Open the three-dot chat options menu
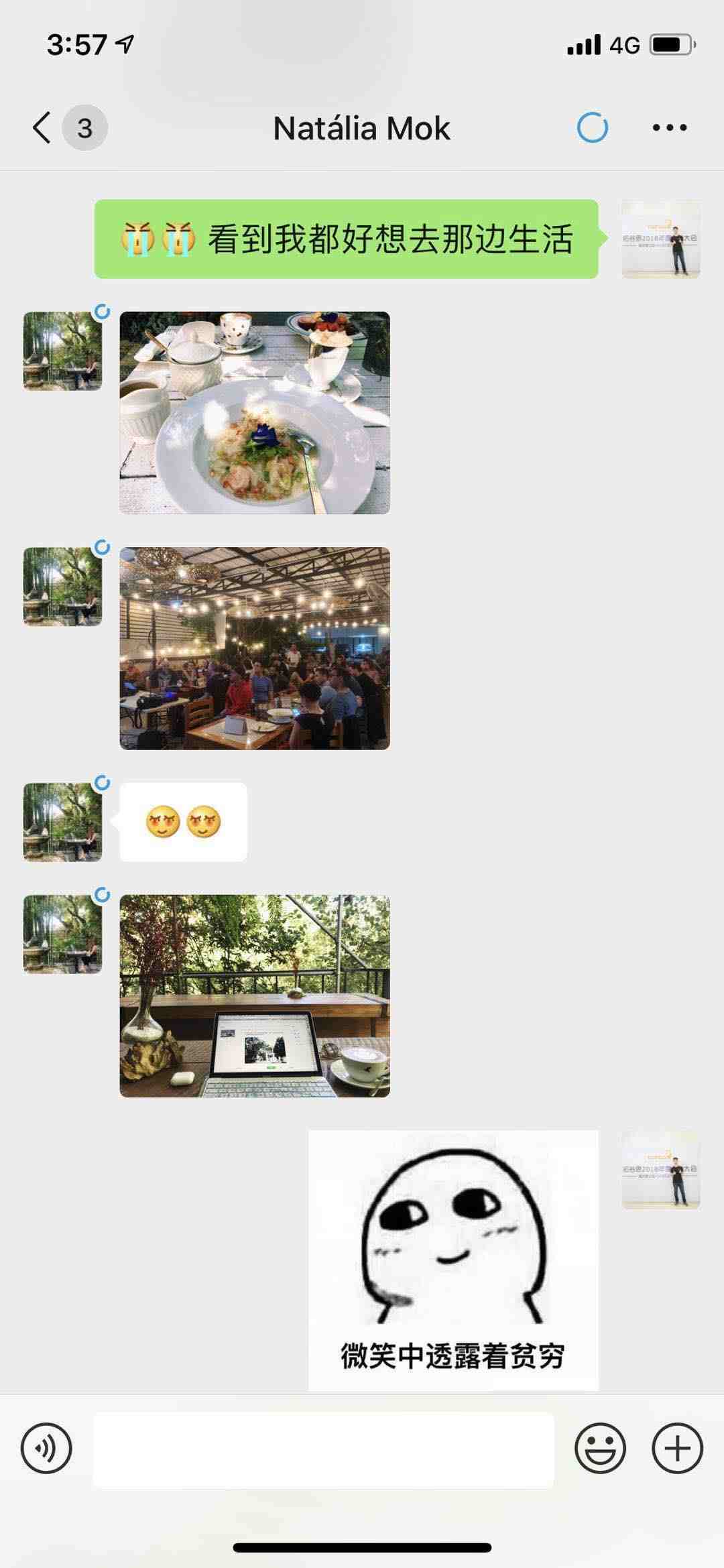 [x=669, y=127]
